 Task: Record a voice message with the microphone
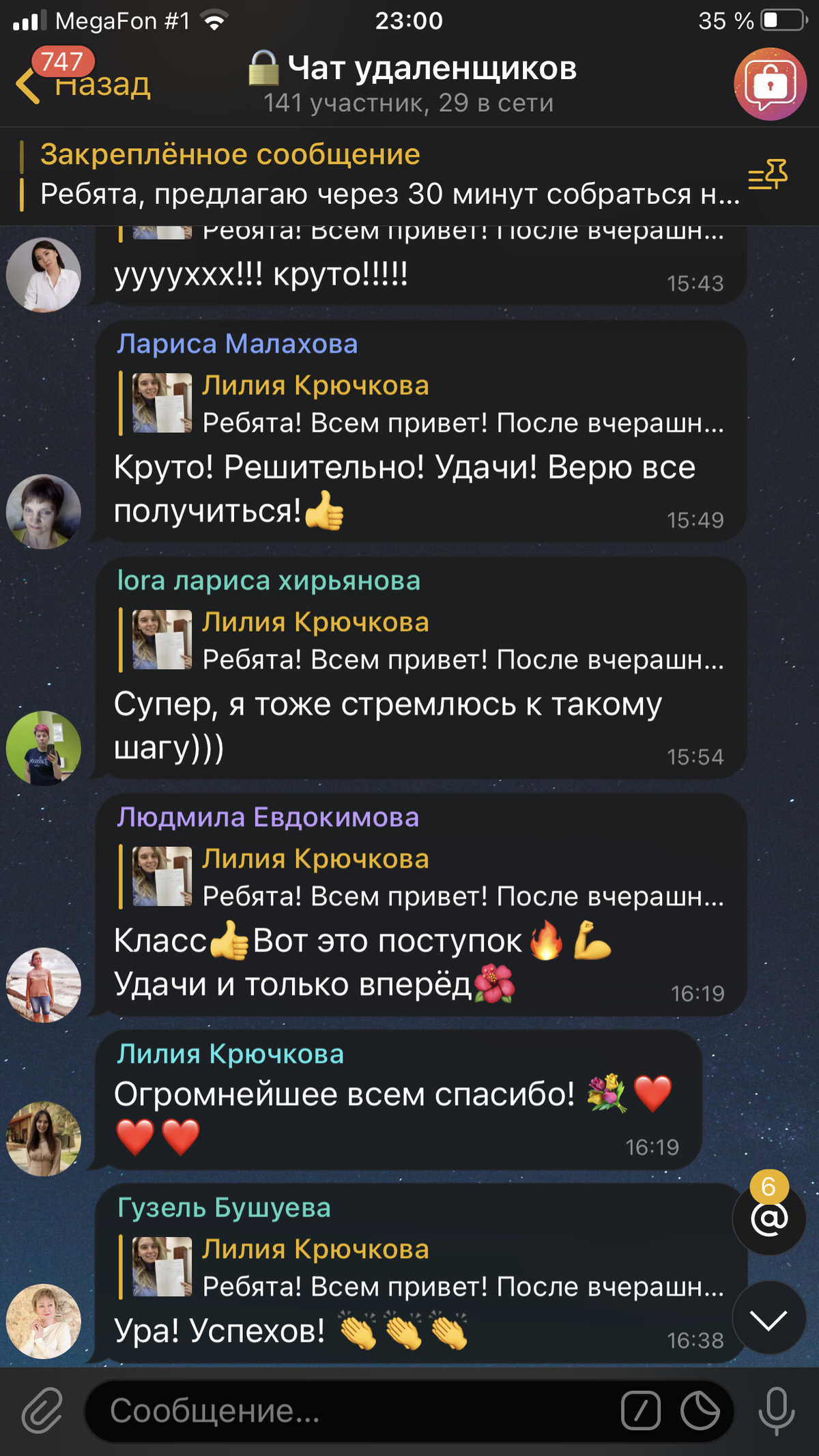pyautogui.click(x=777, y=1411)
